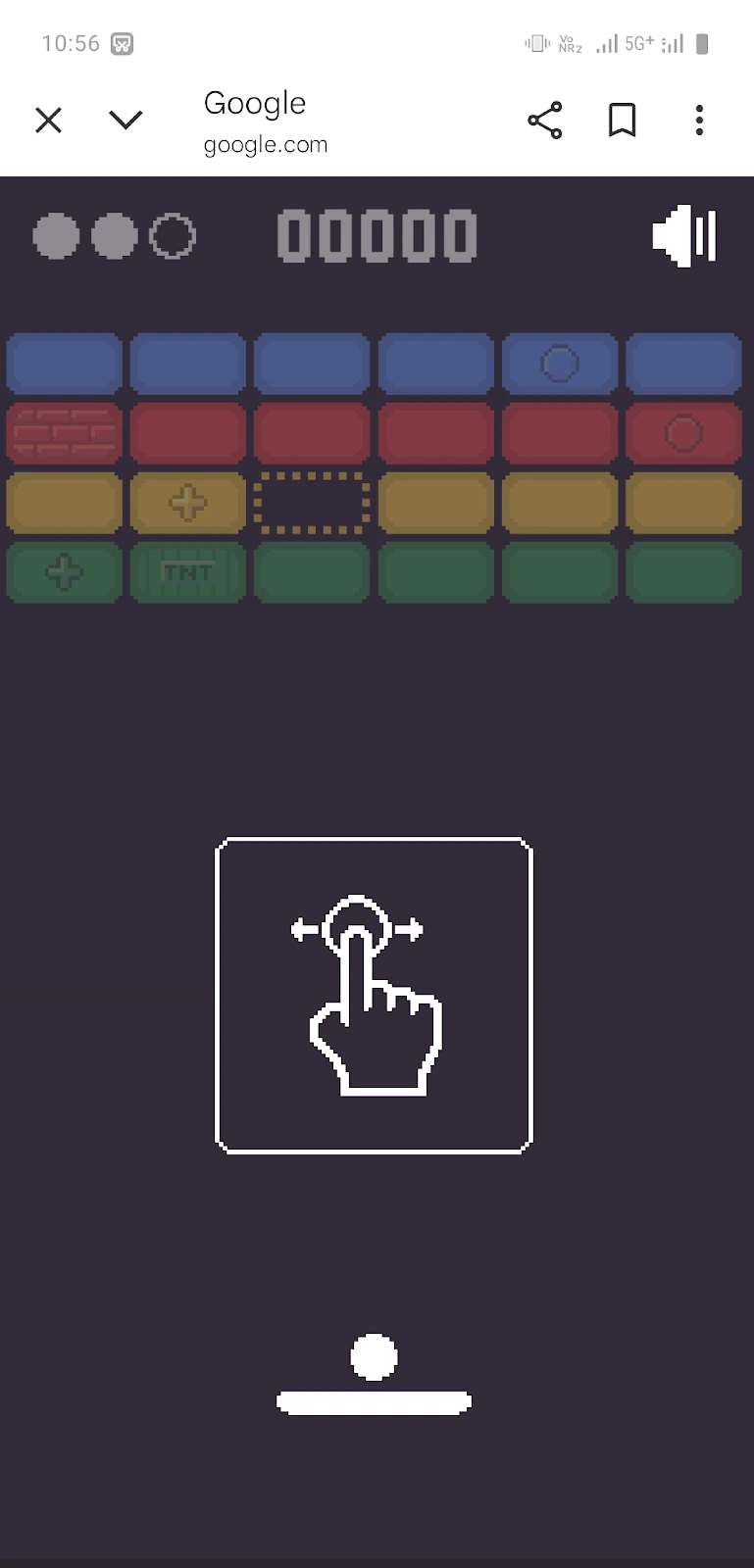Close the browser tab
The image size is (754, 1568).
[48, 121]
